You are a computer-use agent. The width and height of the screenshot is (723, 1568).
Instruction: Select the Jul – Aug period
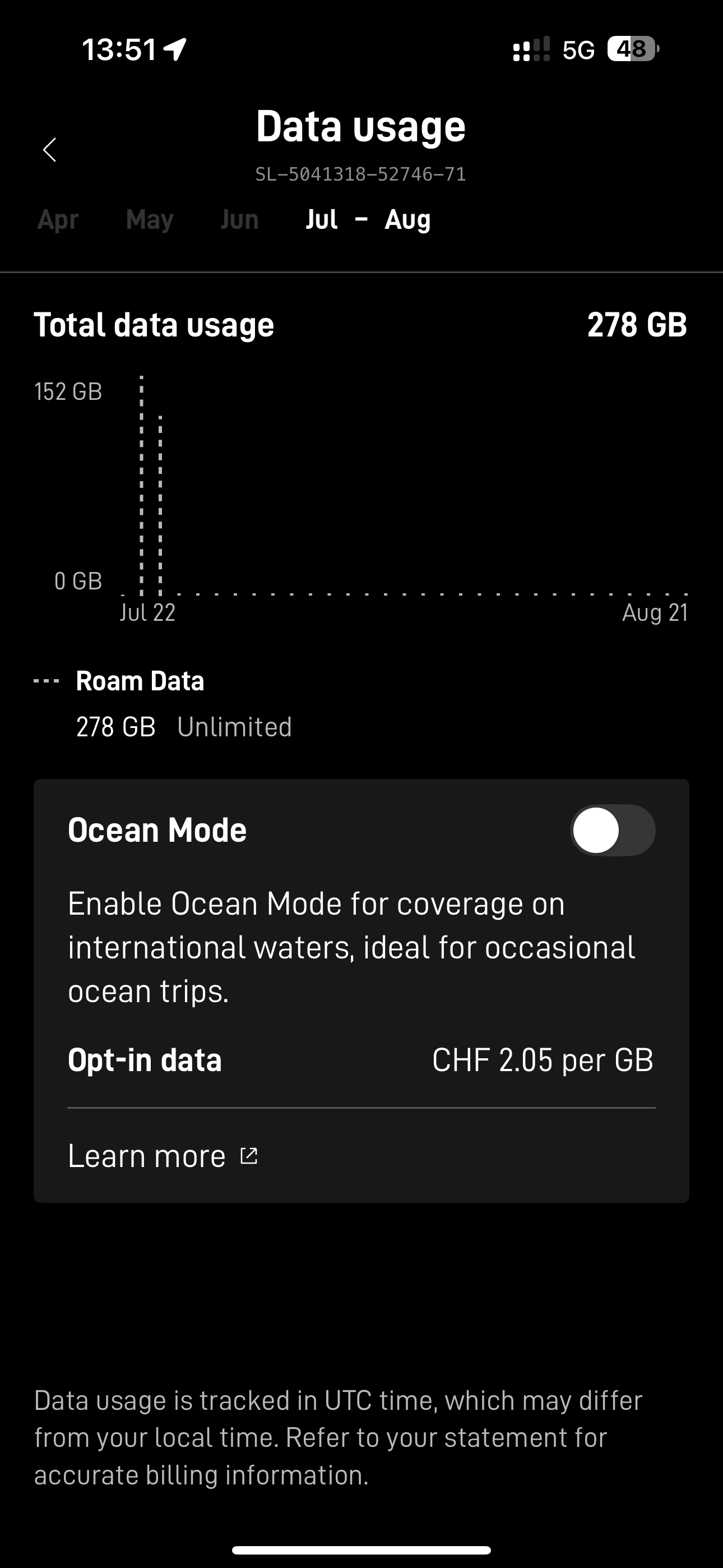click(x=368, y=219)
